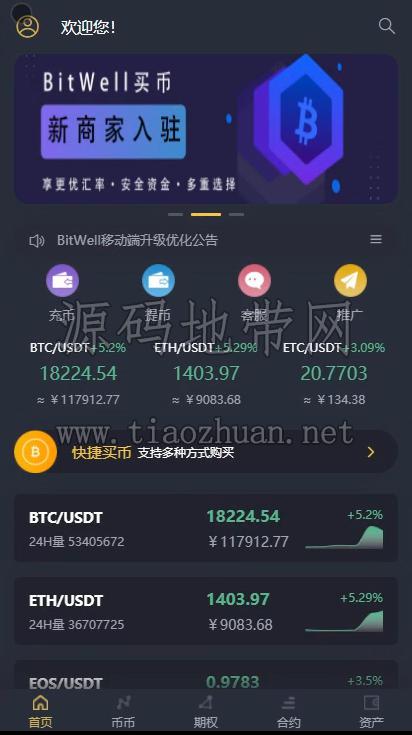Switch to the 资产 tab

(x=371, y=712)
